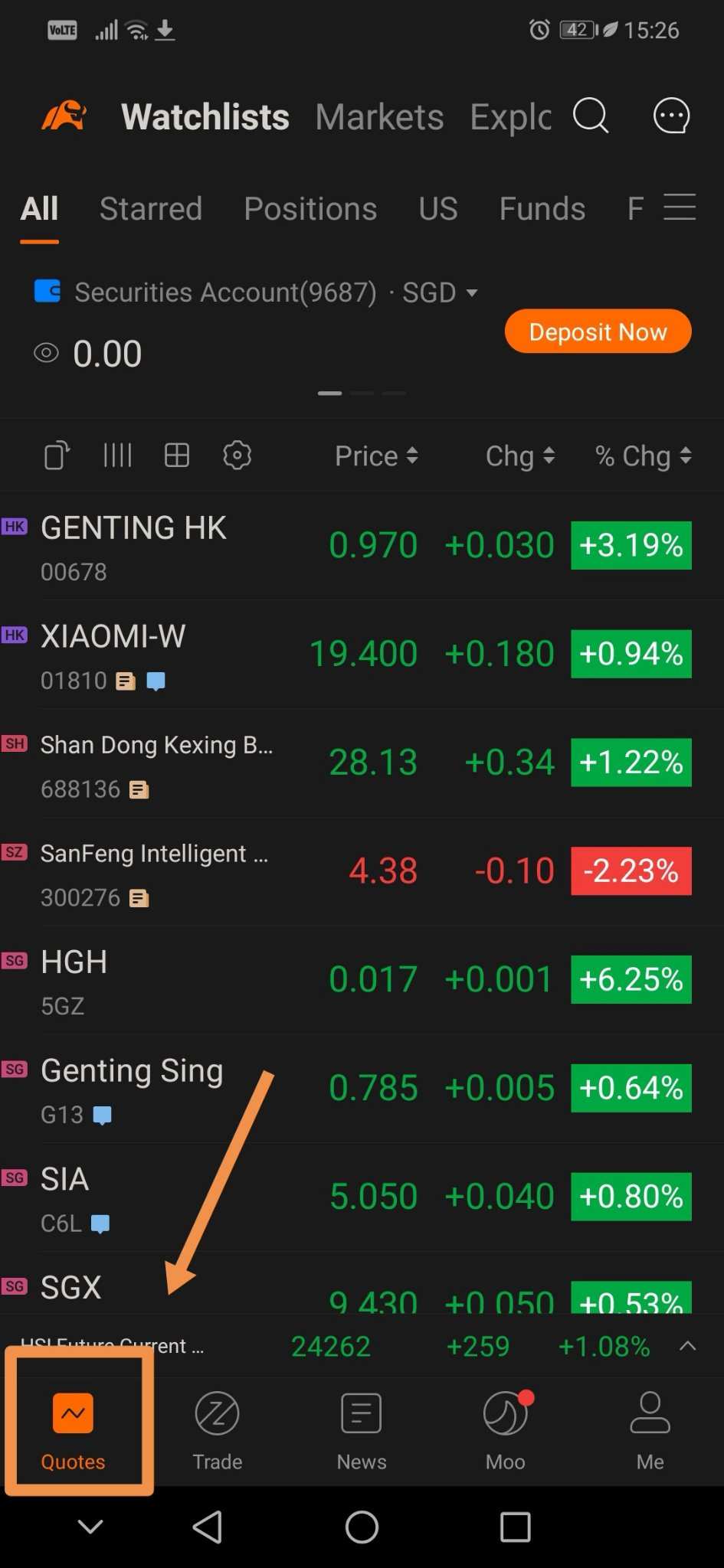
Task: Tap the Deposit Now button
Action: 598,332
